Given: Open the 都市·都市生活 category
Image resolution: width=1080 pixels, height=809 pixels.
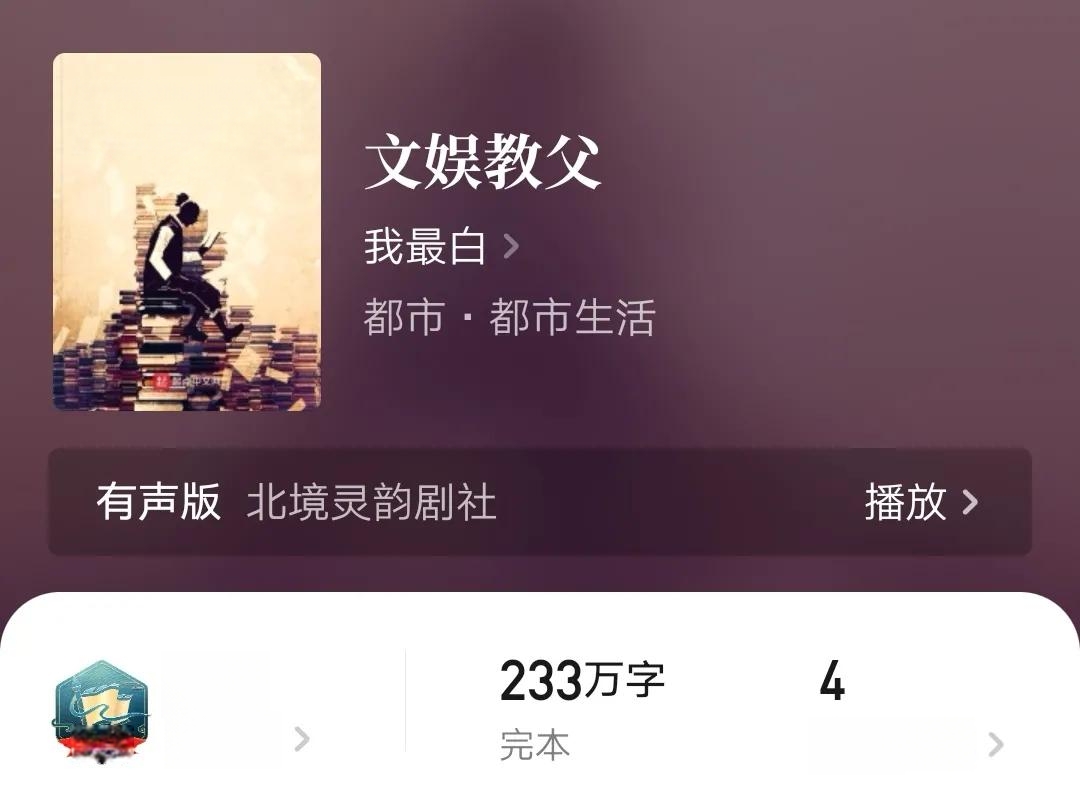Looking at the screenshot, I should pos(509,318).
